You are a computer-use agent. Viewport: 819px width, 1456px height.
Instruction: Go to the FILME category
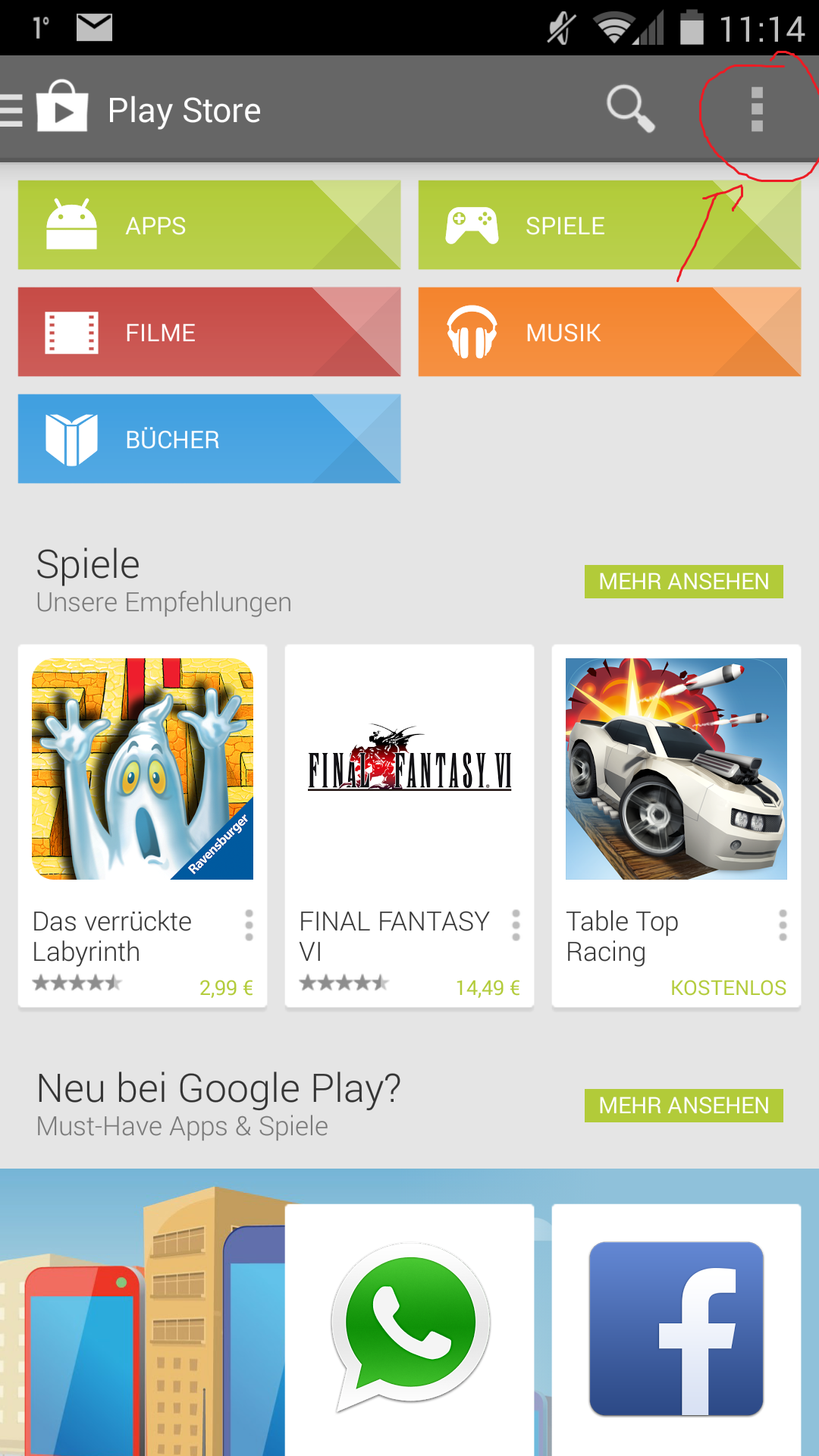point(209,332)
